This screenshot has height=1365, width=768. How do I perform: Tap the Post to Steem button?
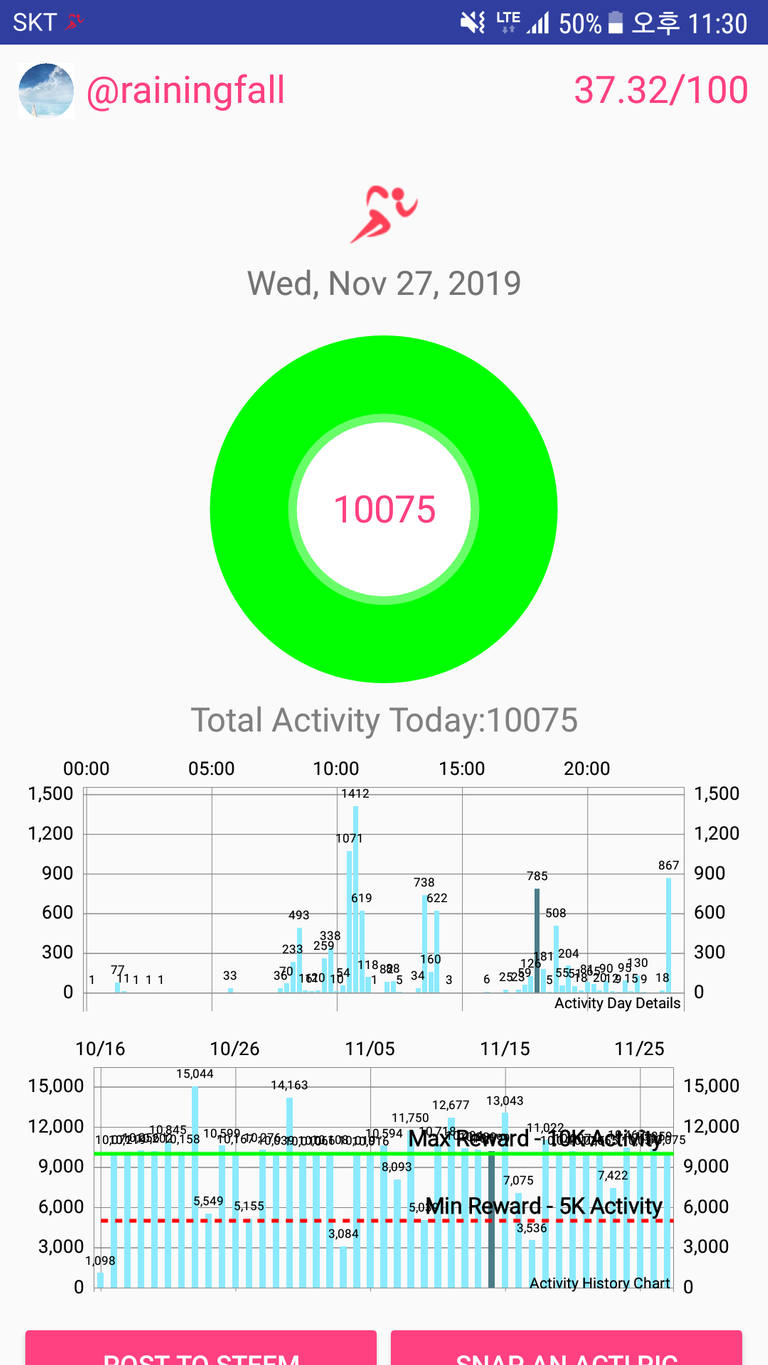(201, 1348)
